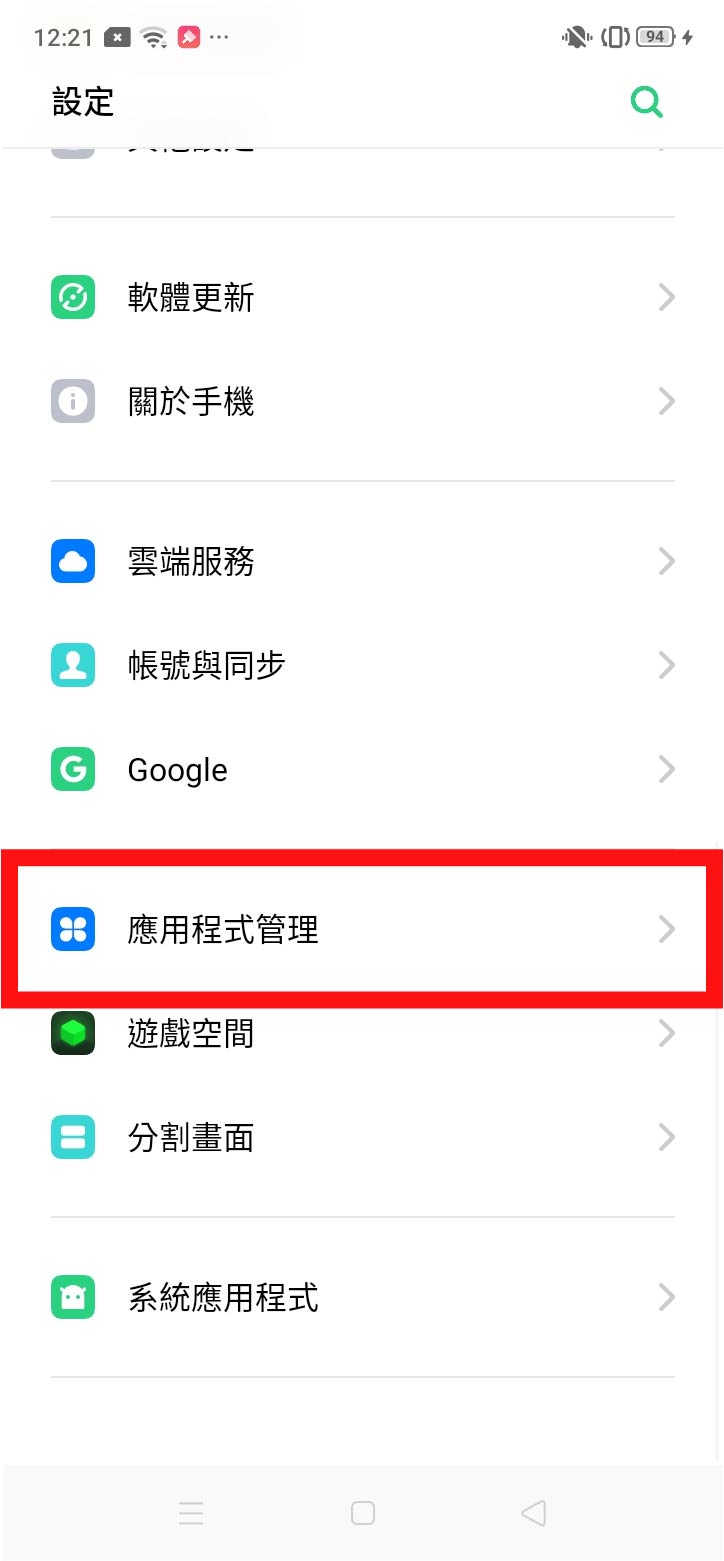This screenshot has width=724, height=1561.
Task: Go to the home screen
Action: [362, 1512]
